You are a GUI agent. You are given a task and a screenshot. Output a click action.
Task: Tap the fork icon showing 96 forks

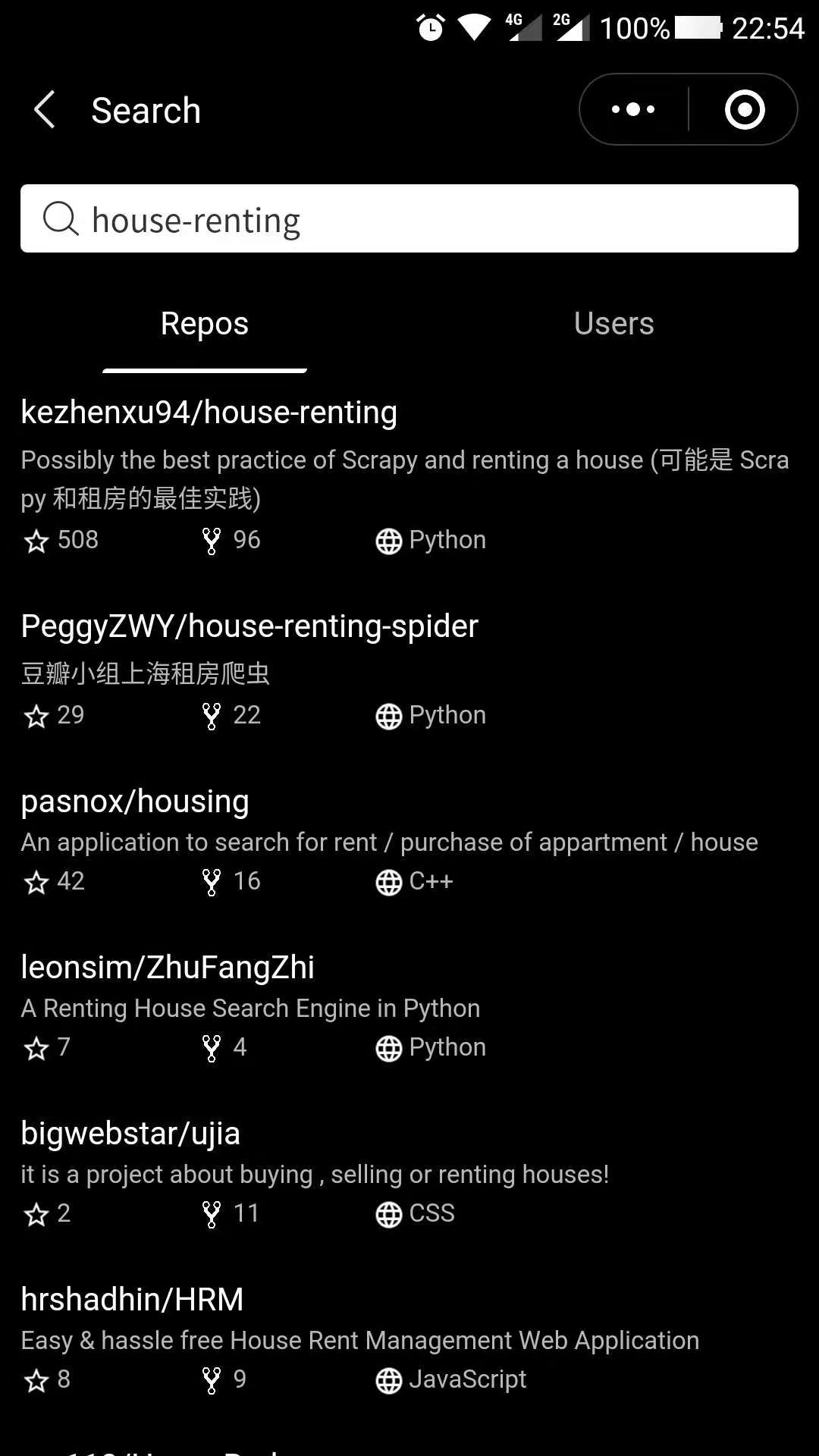pos(211,540)
